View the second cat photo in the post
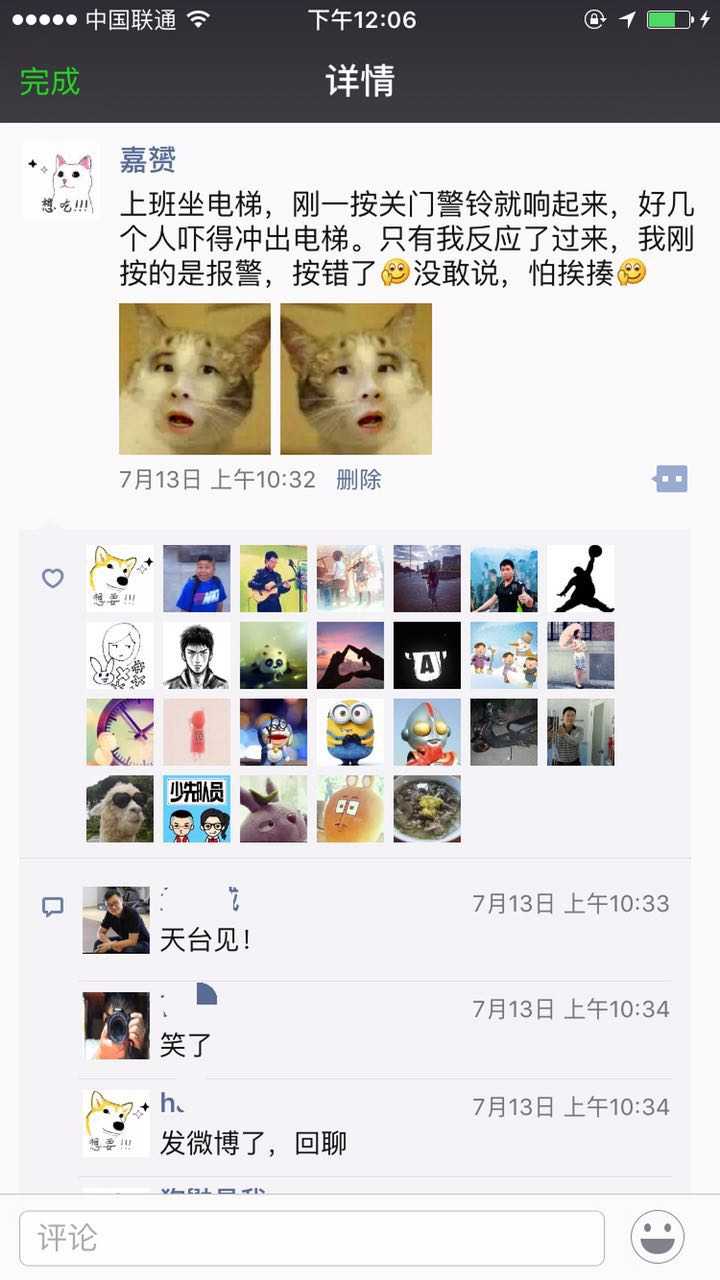 (x=356, y=379)
